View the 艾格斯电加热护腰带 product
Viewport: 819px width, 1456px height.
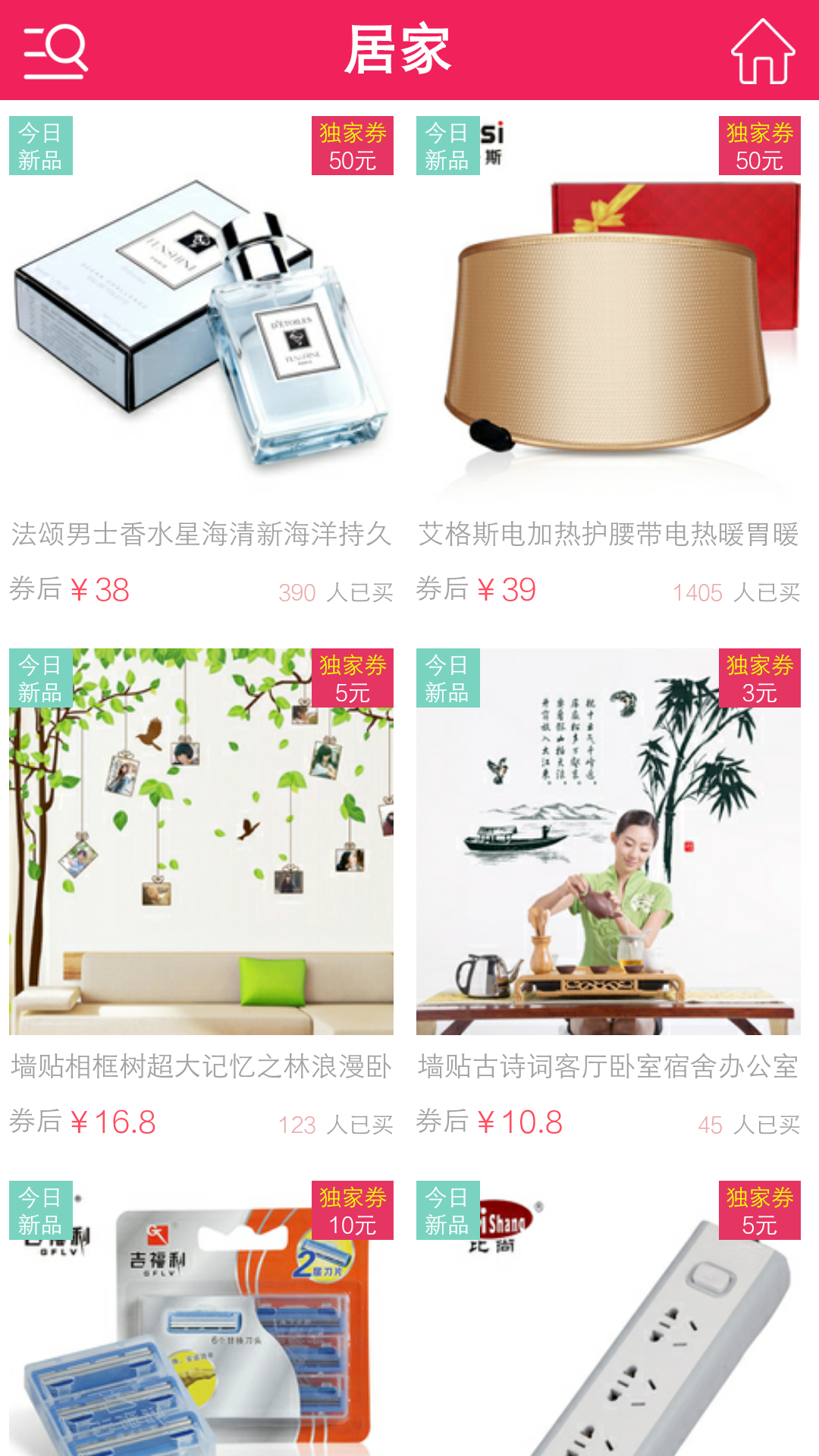coord(608,326)
